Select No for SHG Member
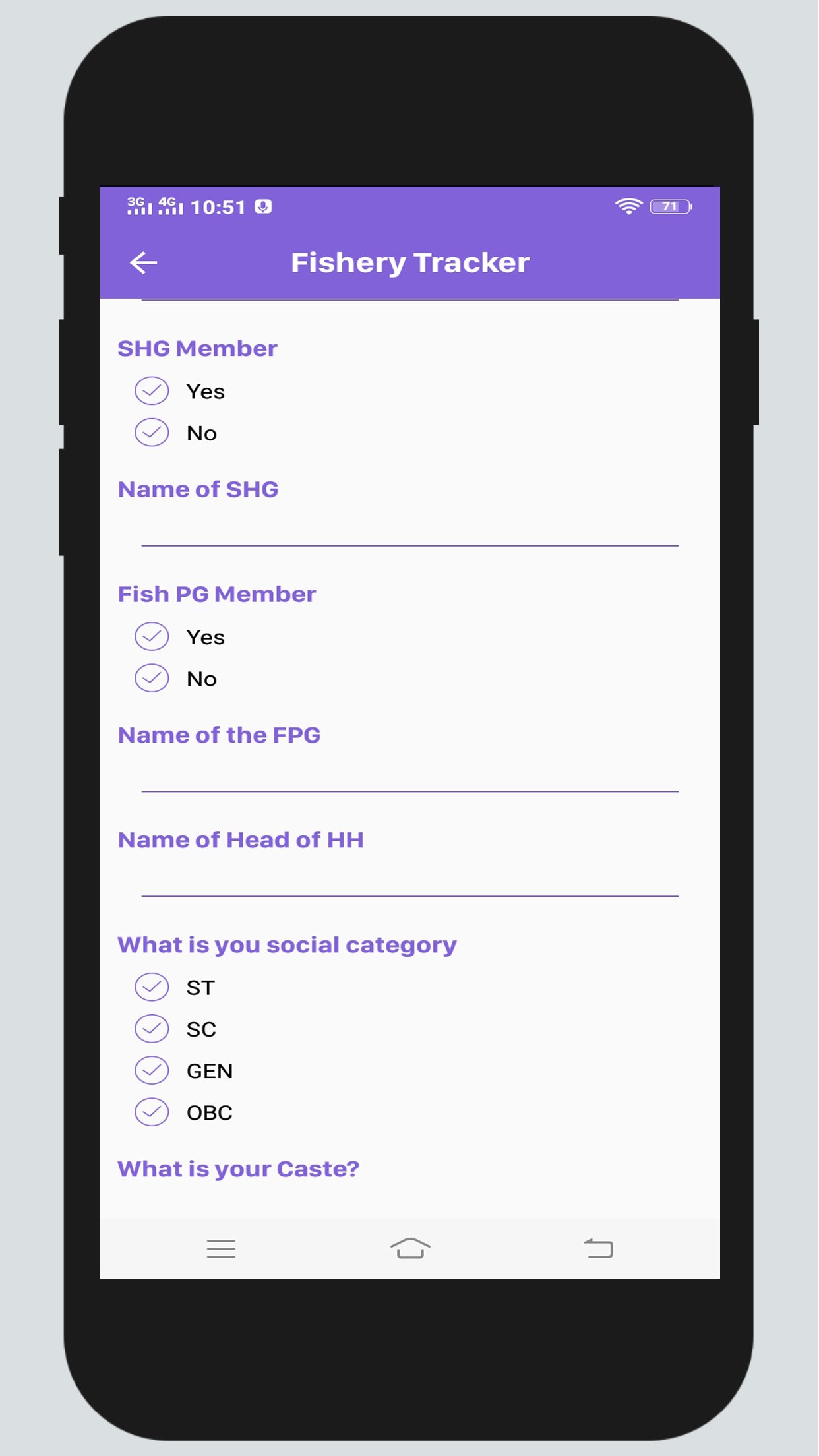Image resolution: width=819 pixels, height=1456 pixels. point(152,433)
